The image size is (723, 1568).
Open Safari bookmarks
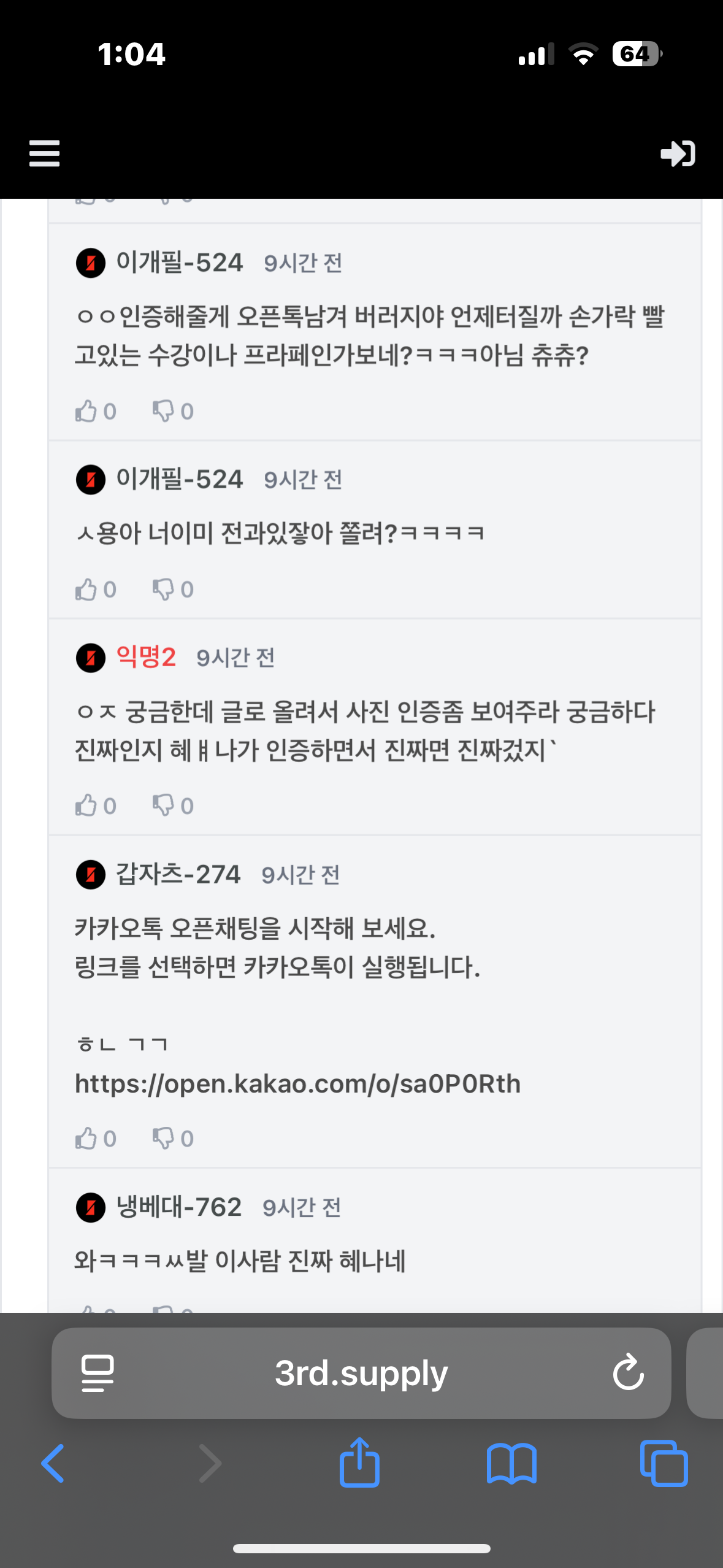click(511, 1464)
